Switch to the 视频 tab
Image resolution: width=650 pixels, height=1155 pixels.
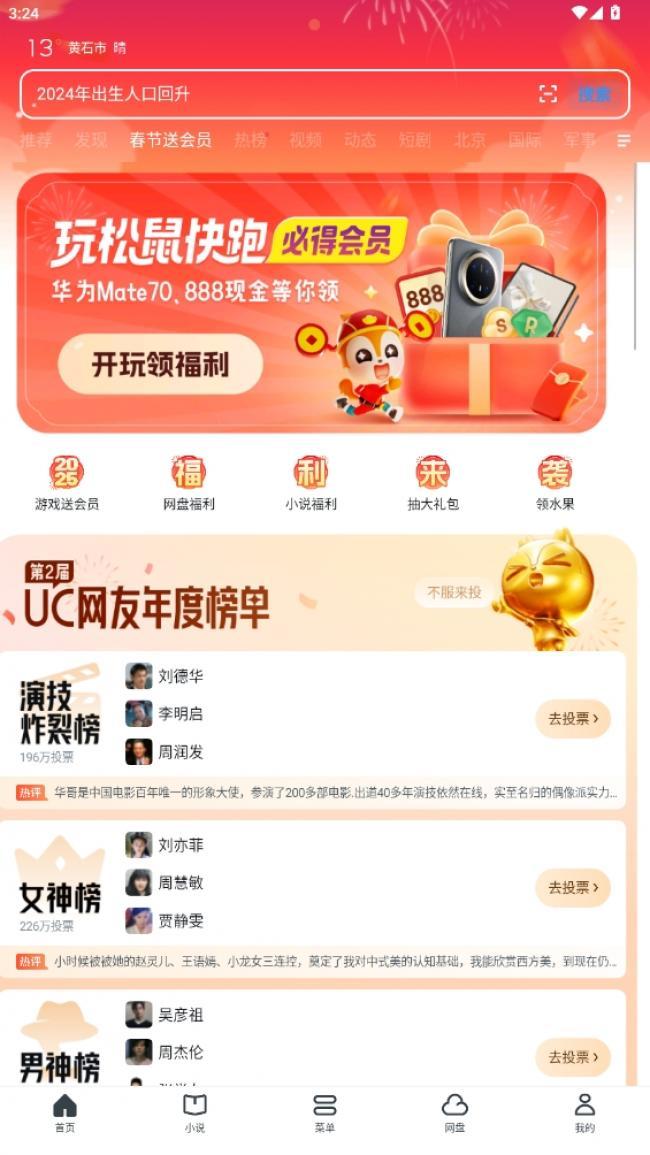305,140
